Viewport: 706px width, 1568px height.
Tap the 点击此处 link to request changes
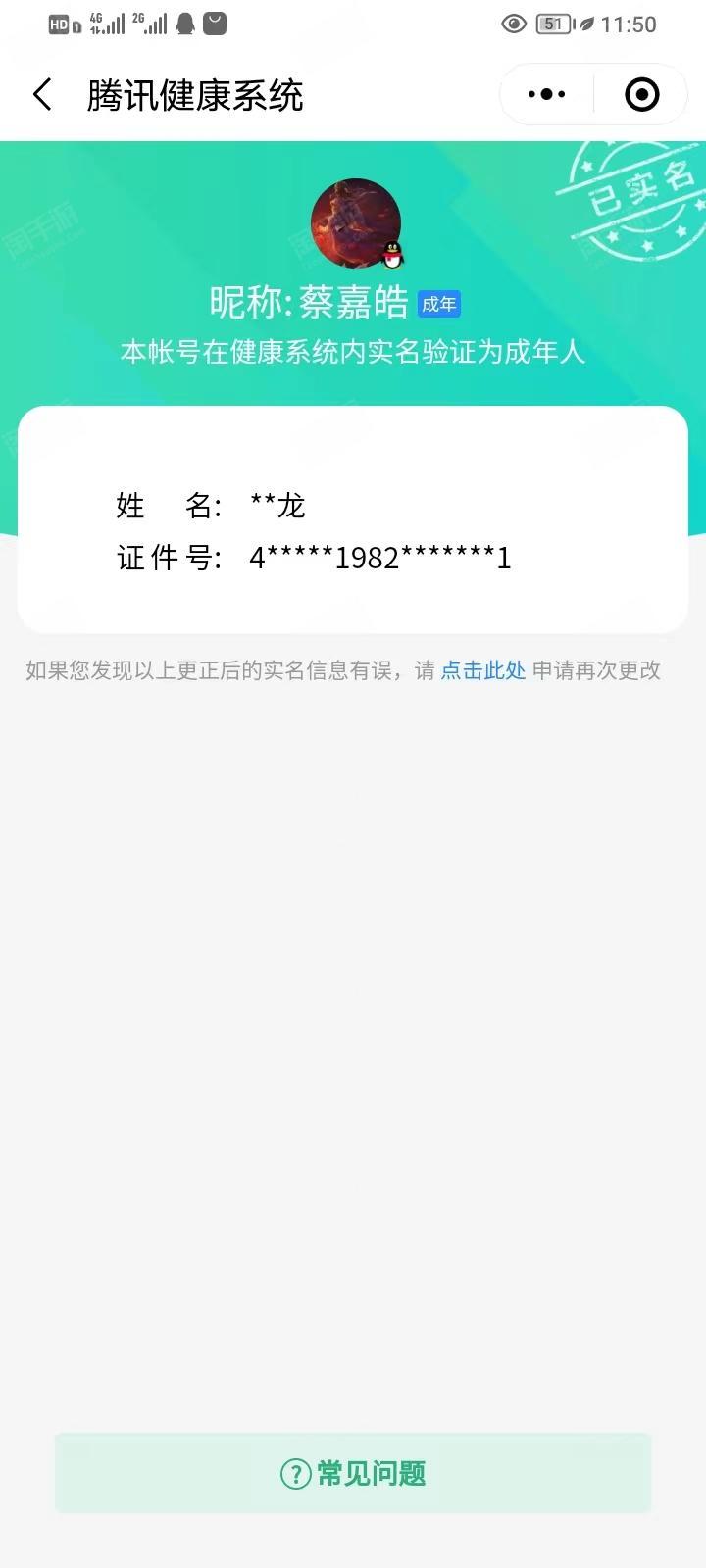tap(483, 670)
